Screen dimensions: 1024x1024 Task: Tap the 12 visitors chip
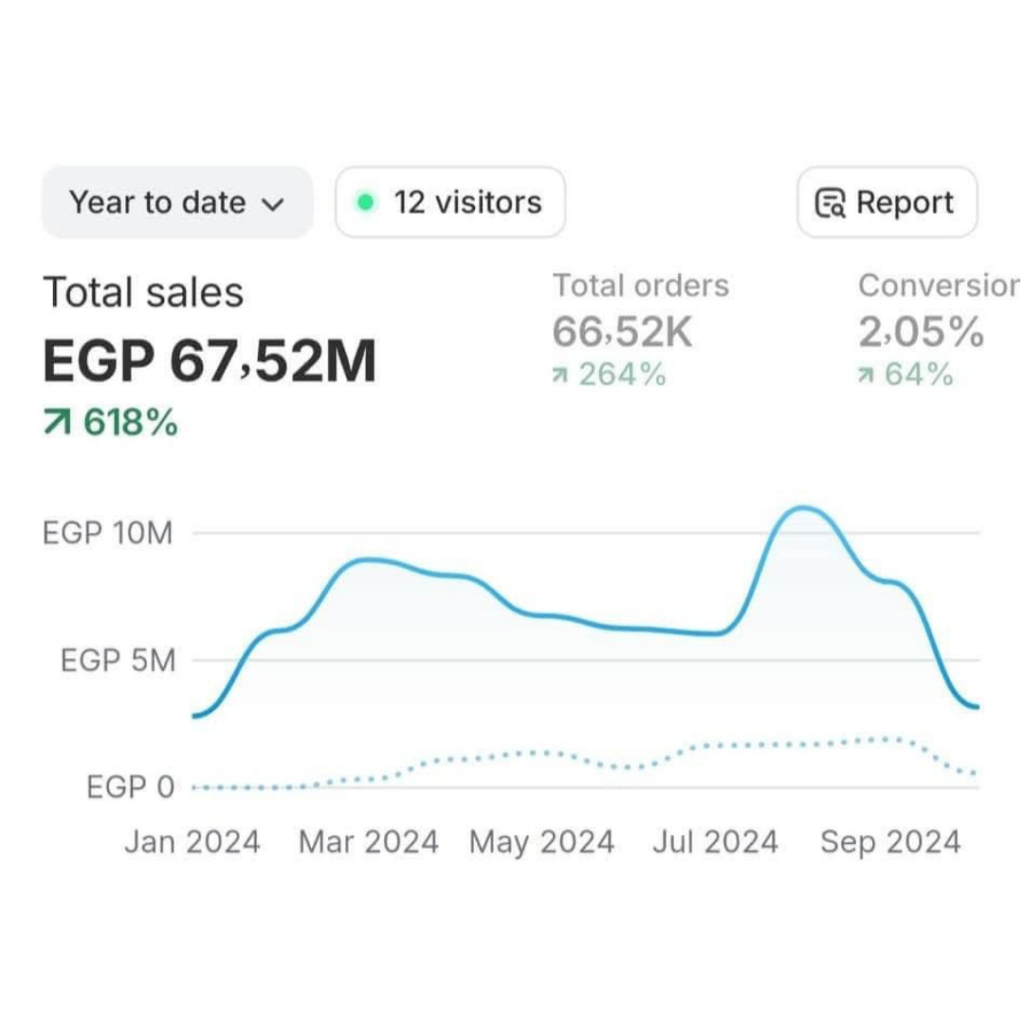pyautogui.click(x=450, y=203)
